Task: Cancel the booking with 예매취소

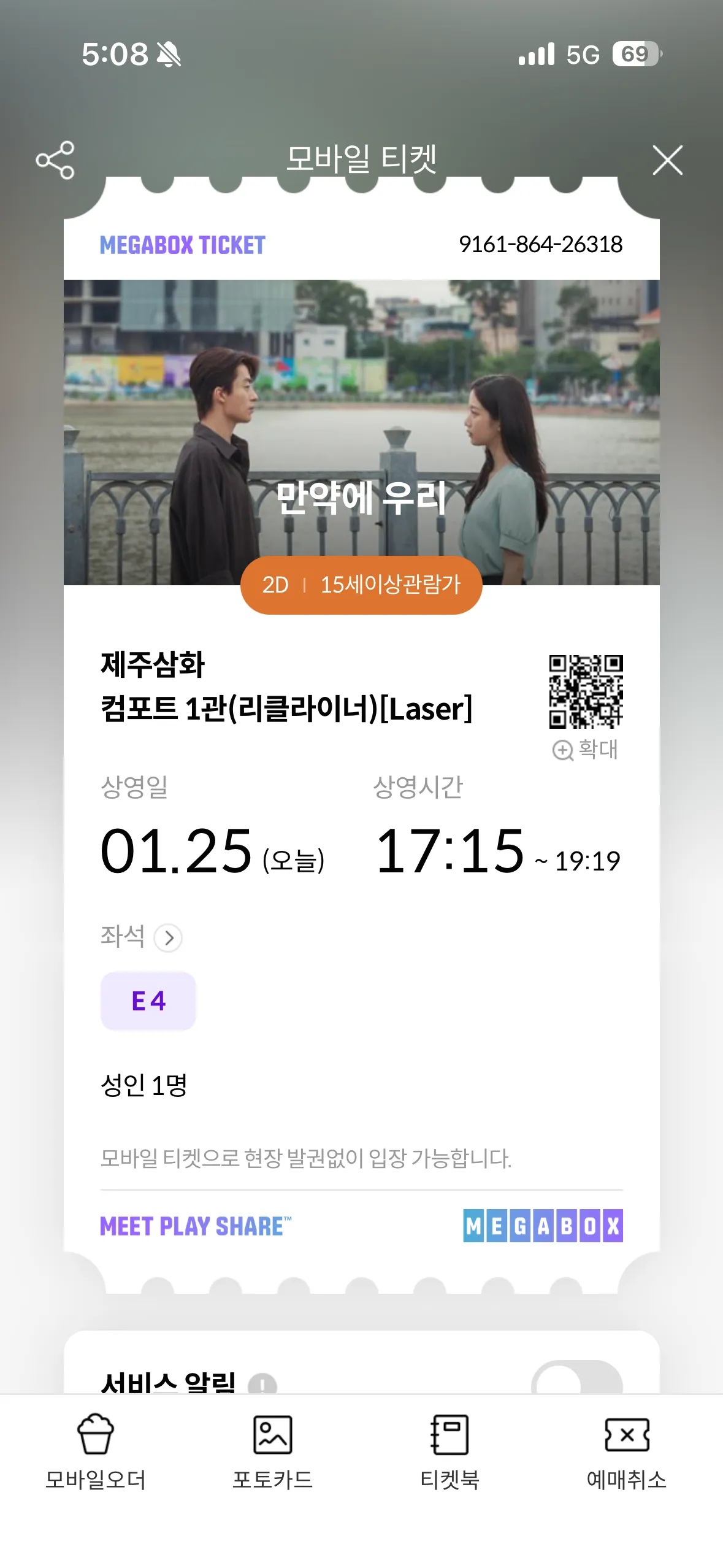Action: pyautogui.click(x=627, y=1451)
